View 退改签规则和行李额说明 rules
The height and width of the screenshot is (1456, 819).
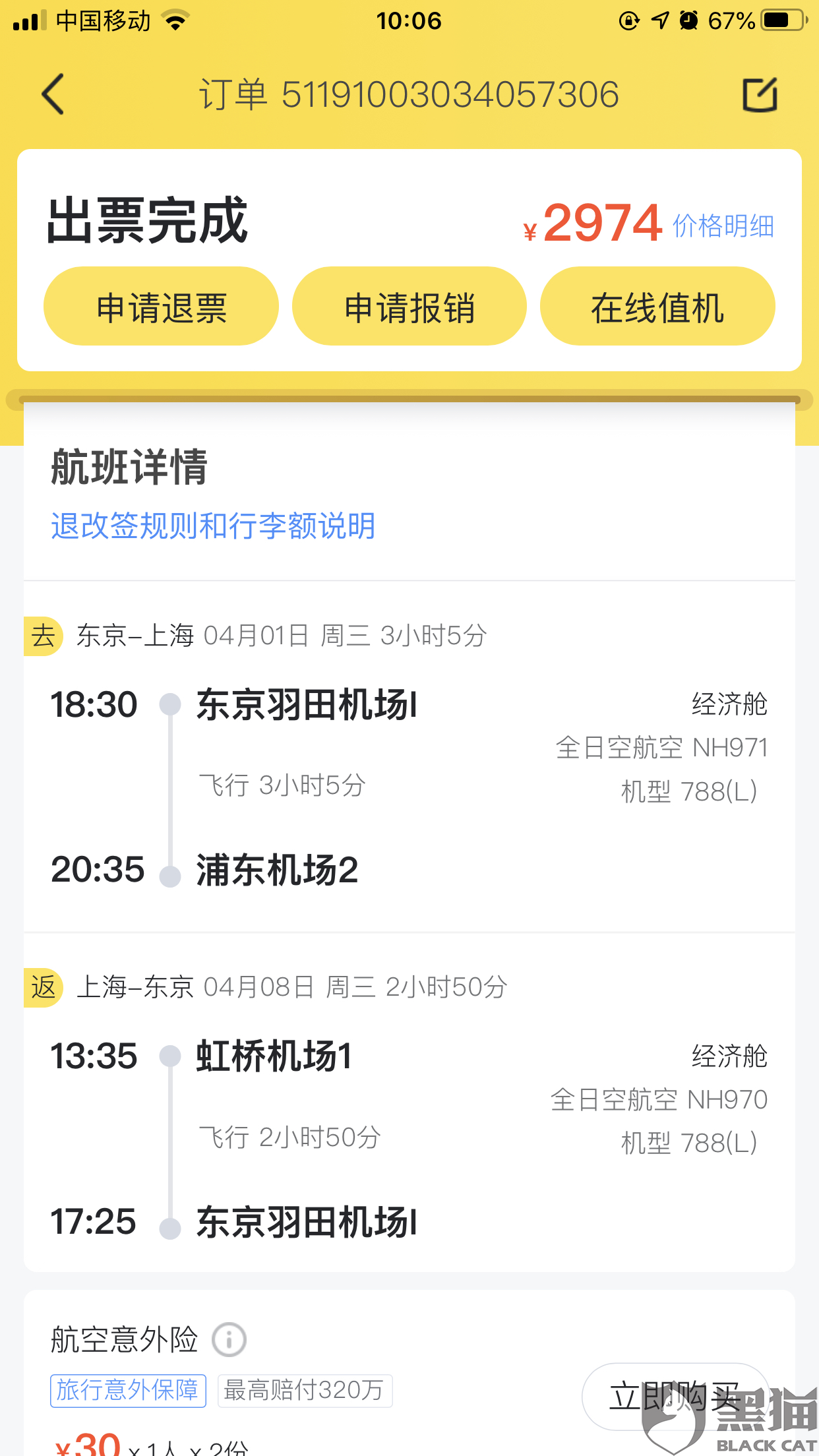click(x=213, y=526)
